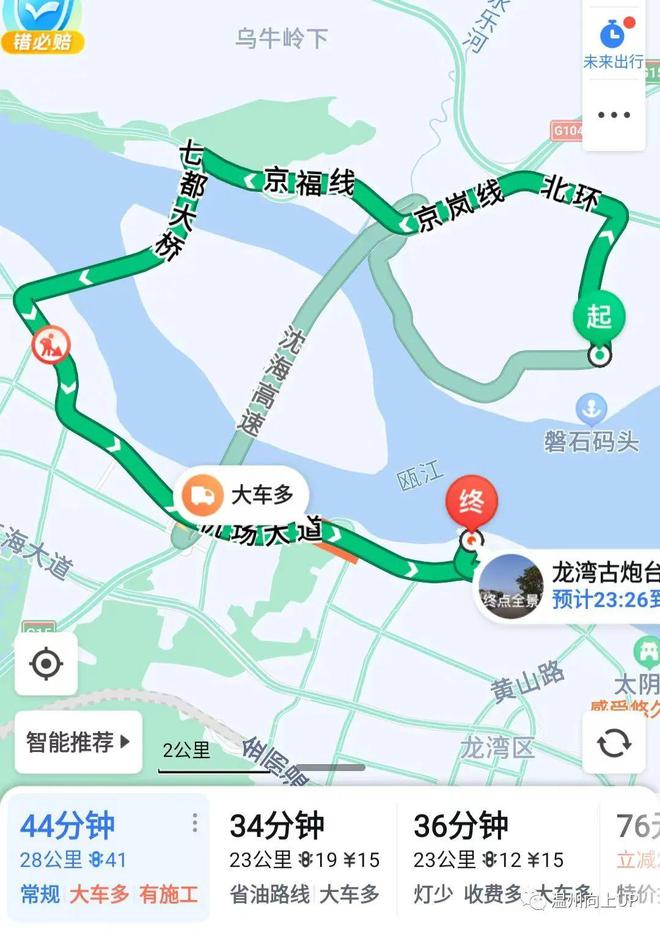Center the map on my location
The image size is (660, 930).
tap(46, 664)
